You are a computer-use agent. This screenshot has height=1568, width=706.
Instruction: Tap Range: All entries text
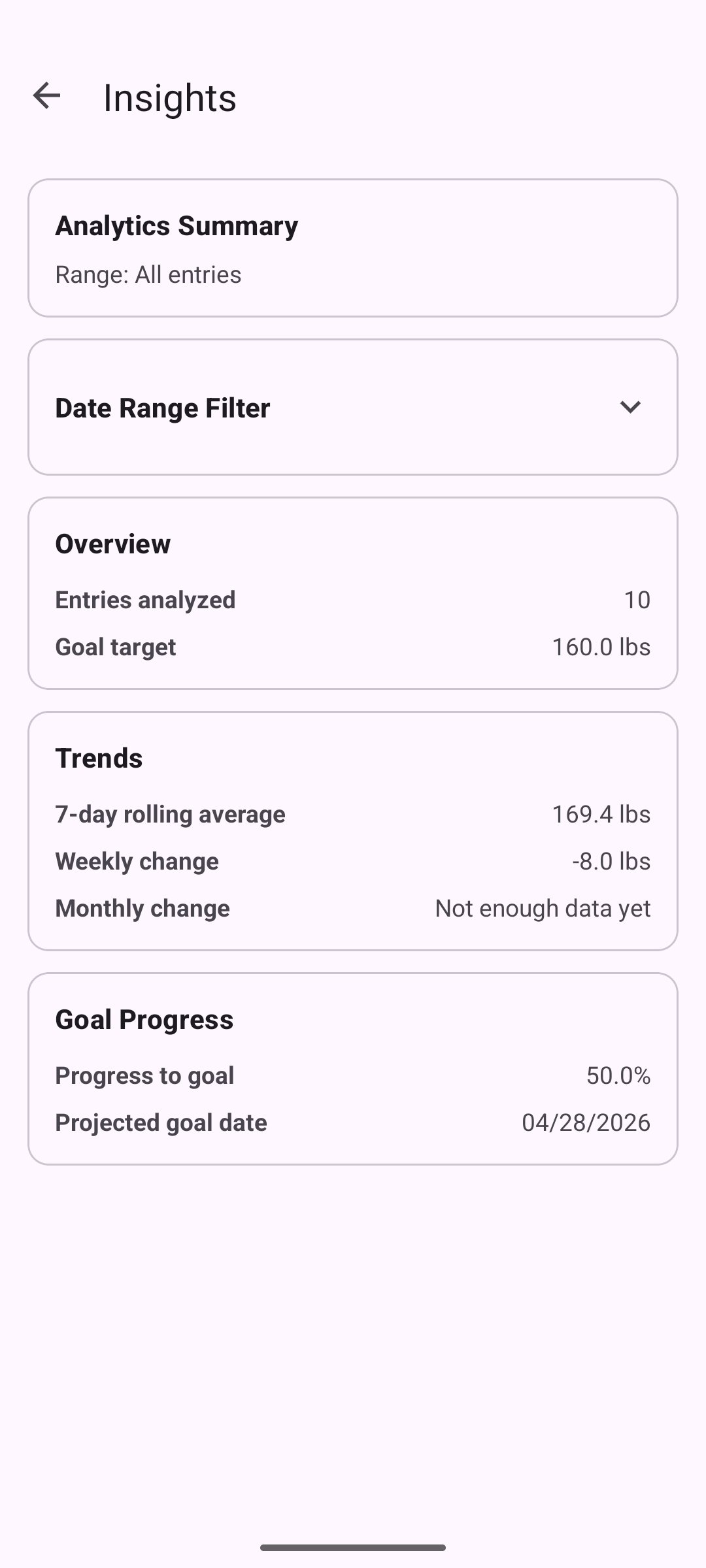point(148,274)
